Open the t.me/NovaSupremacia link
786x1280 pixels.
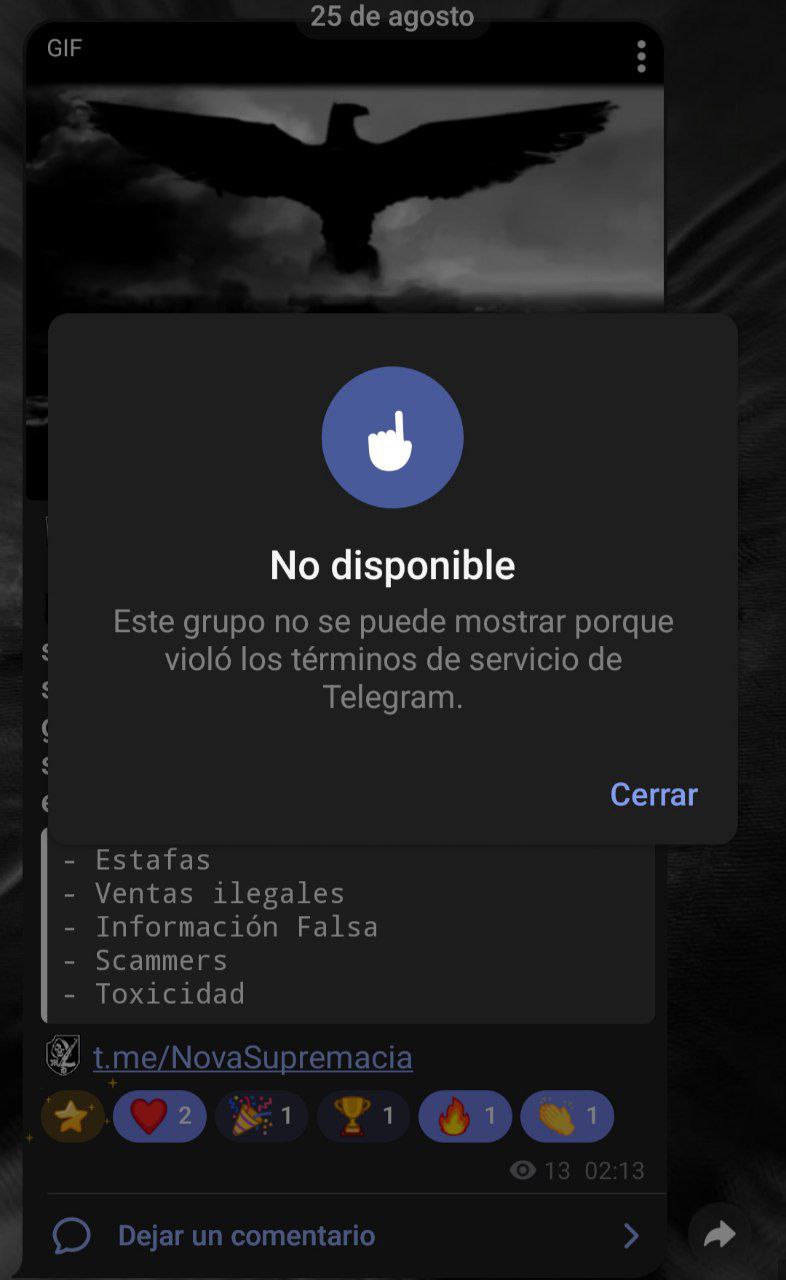point(252,1057)
